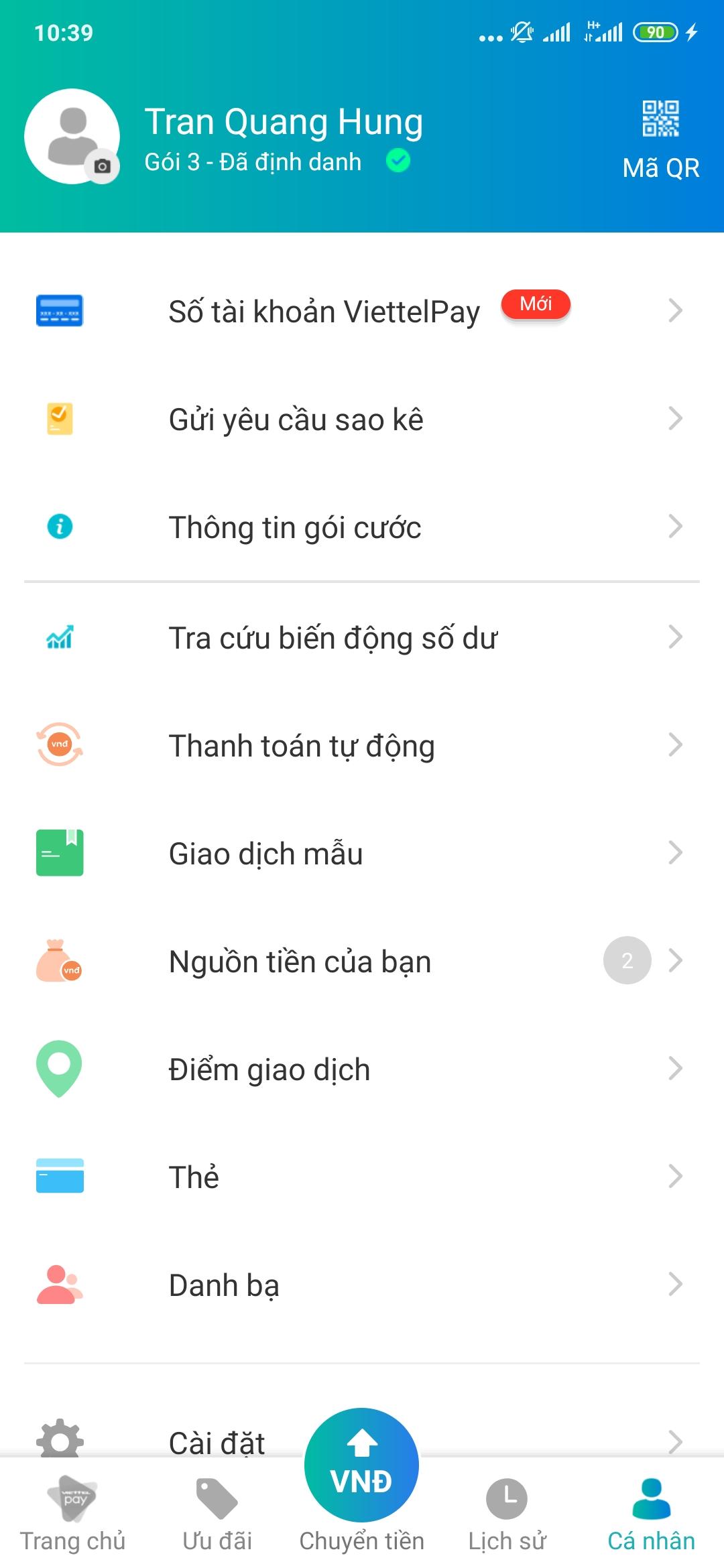Change the profile photo via camera icon
The height and width of the screenshot is (1568, 724).
[x=103, y=166]
